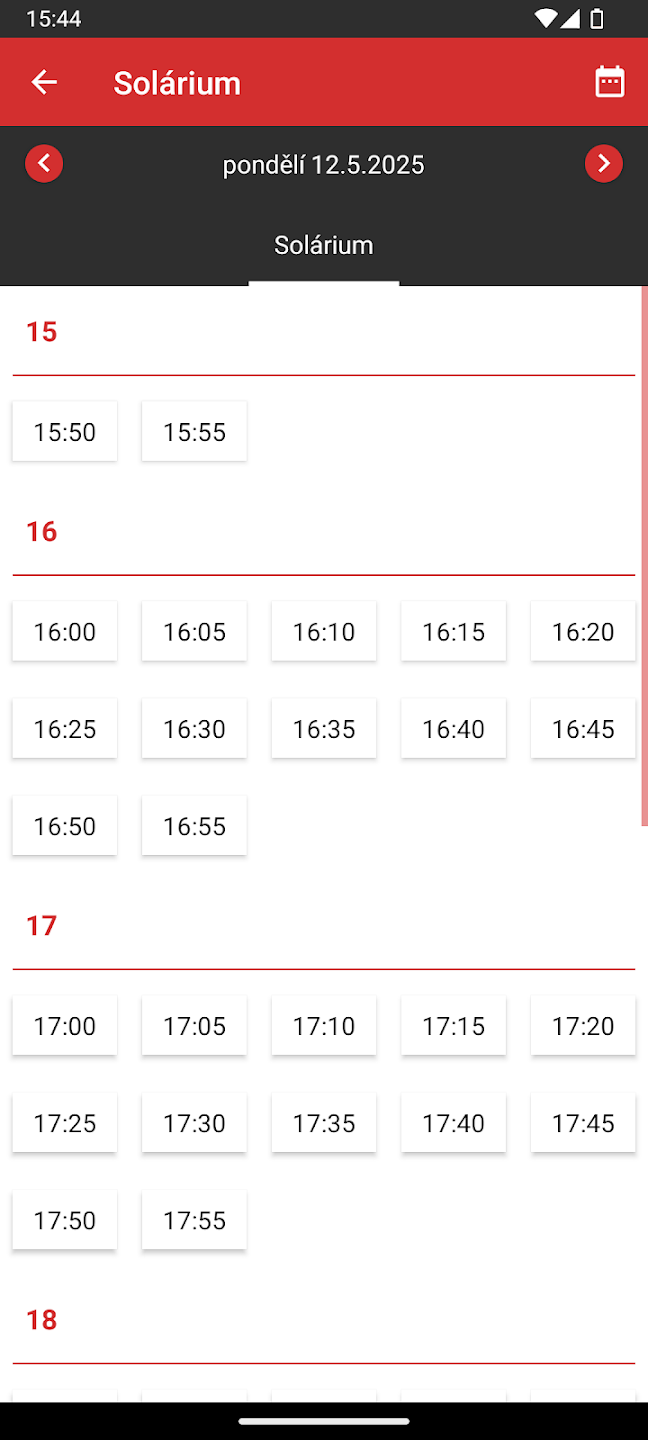Select the 17:50 time slot
Viewport: 648px width, 1440px height.
pos(65,1220)
